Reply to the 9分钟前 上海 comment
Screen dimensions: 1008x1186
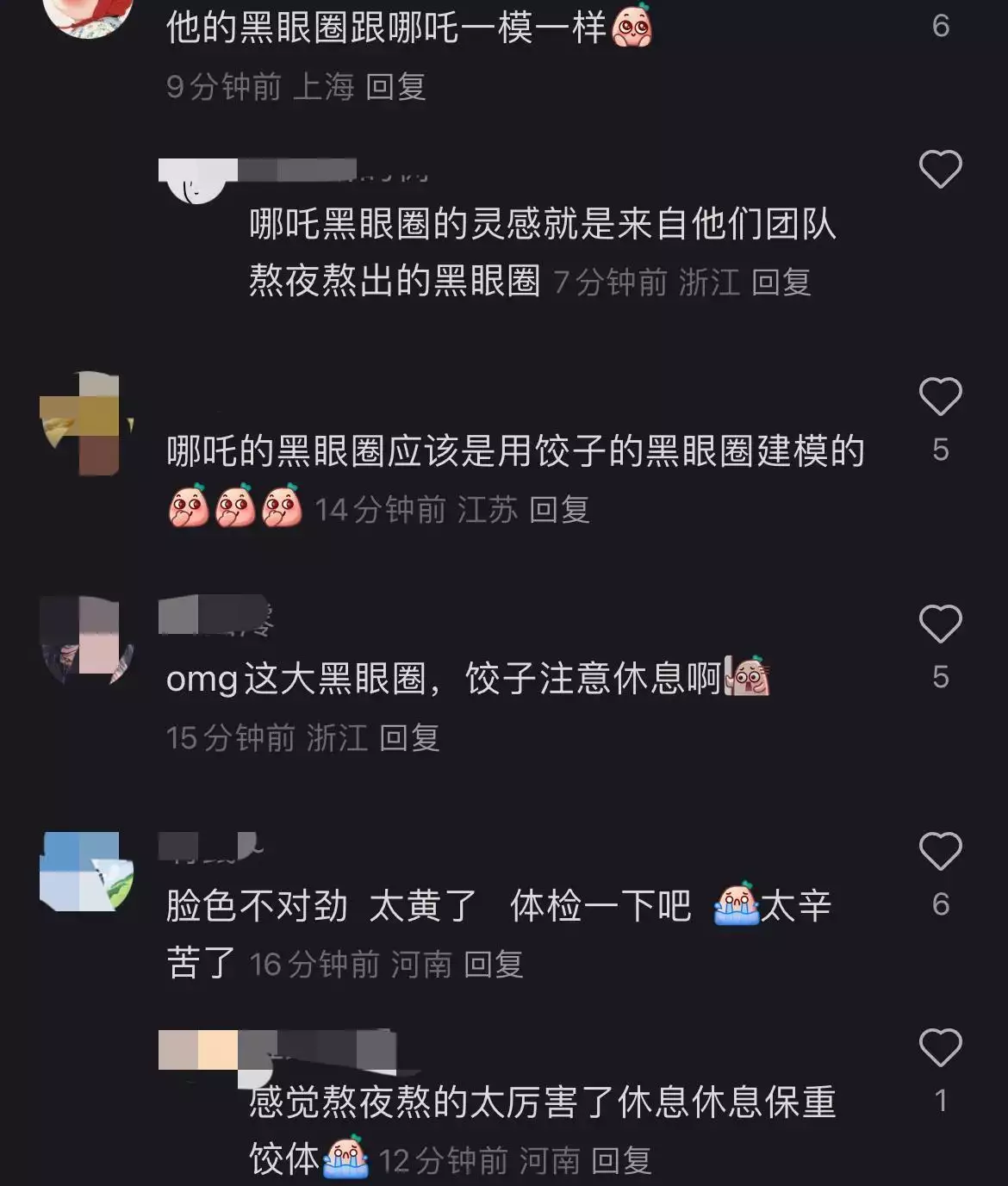pyautogui.click(x=395, y=86)
